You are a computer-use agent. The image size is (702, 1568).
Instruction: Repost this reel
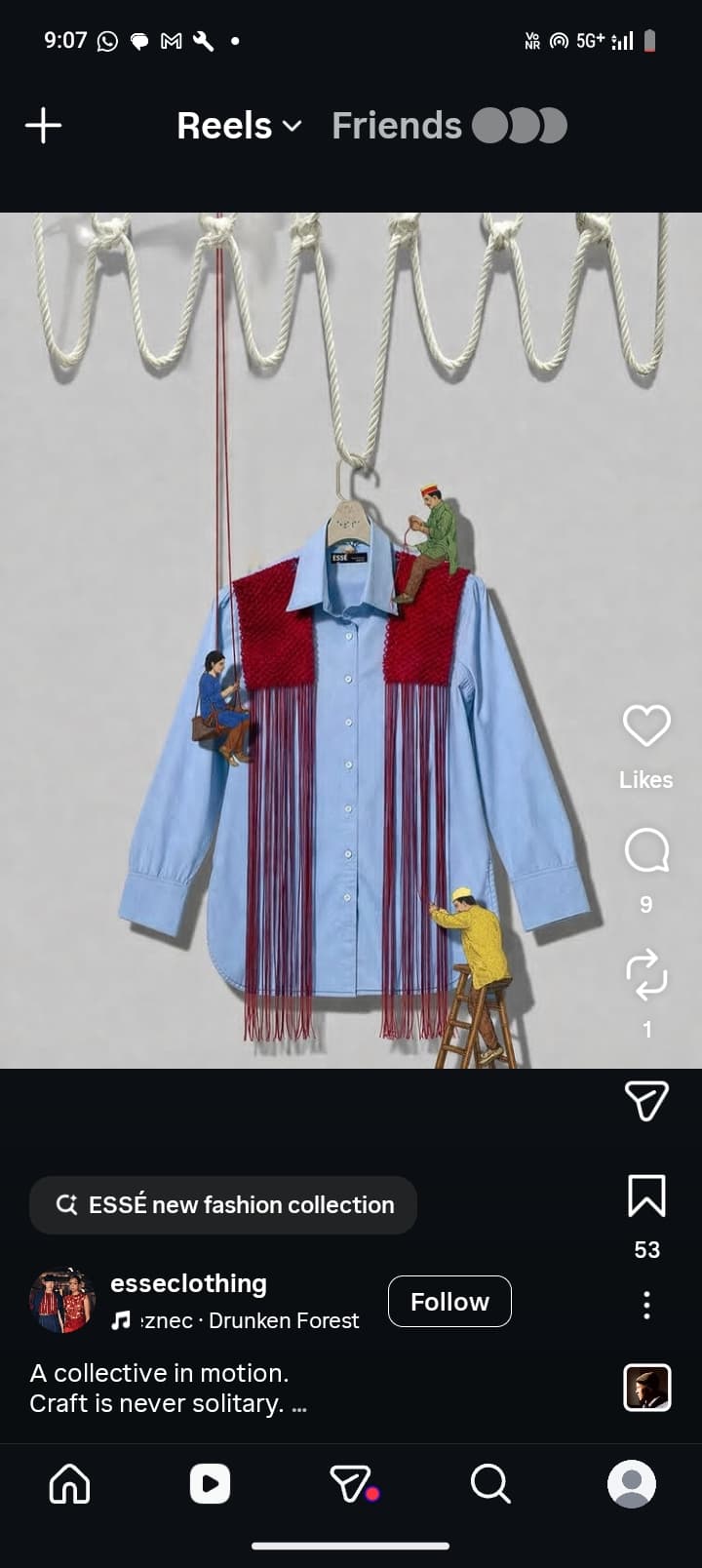click(646, 974)
